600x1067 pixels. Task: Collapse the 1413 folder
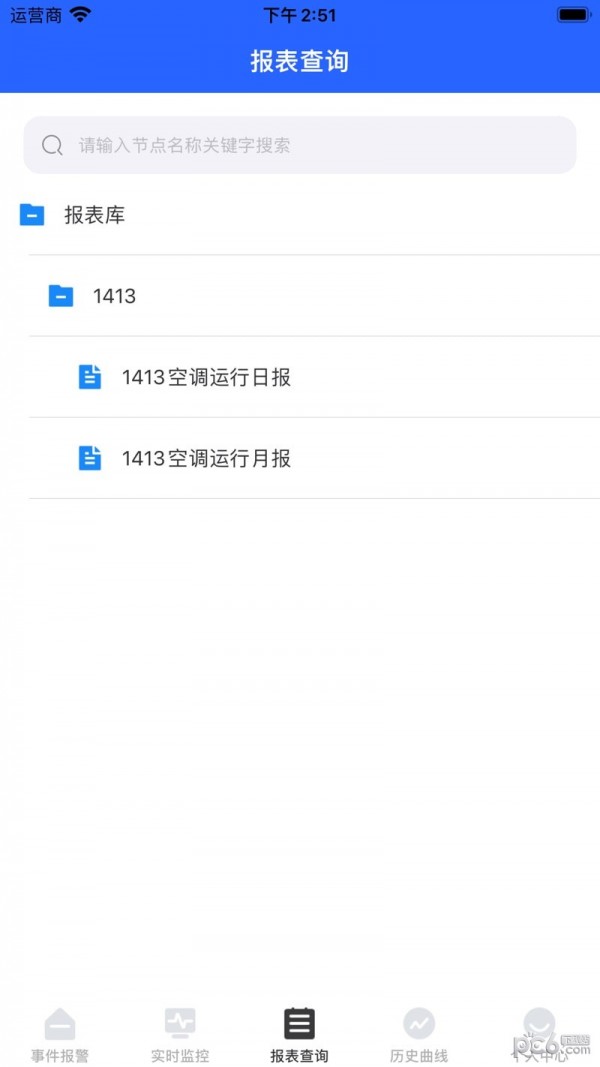61,296
